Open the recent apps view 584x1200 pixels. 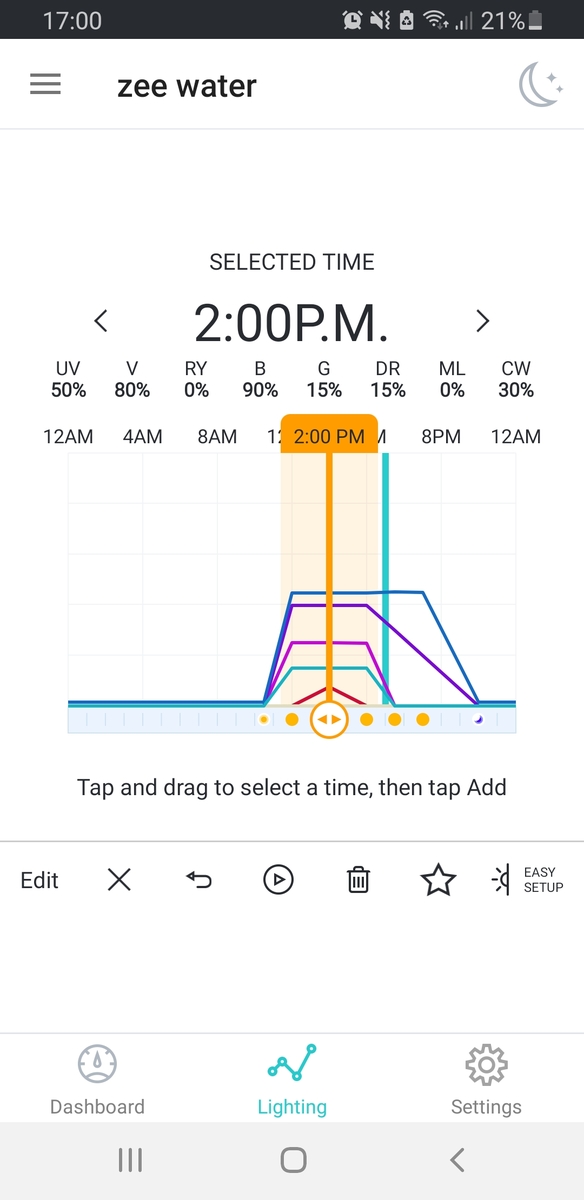(130, 1160)
